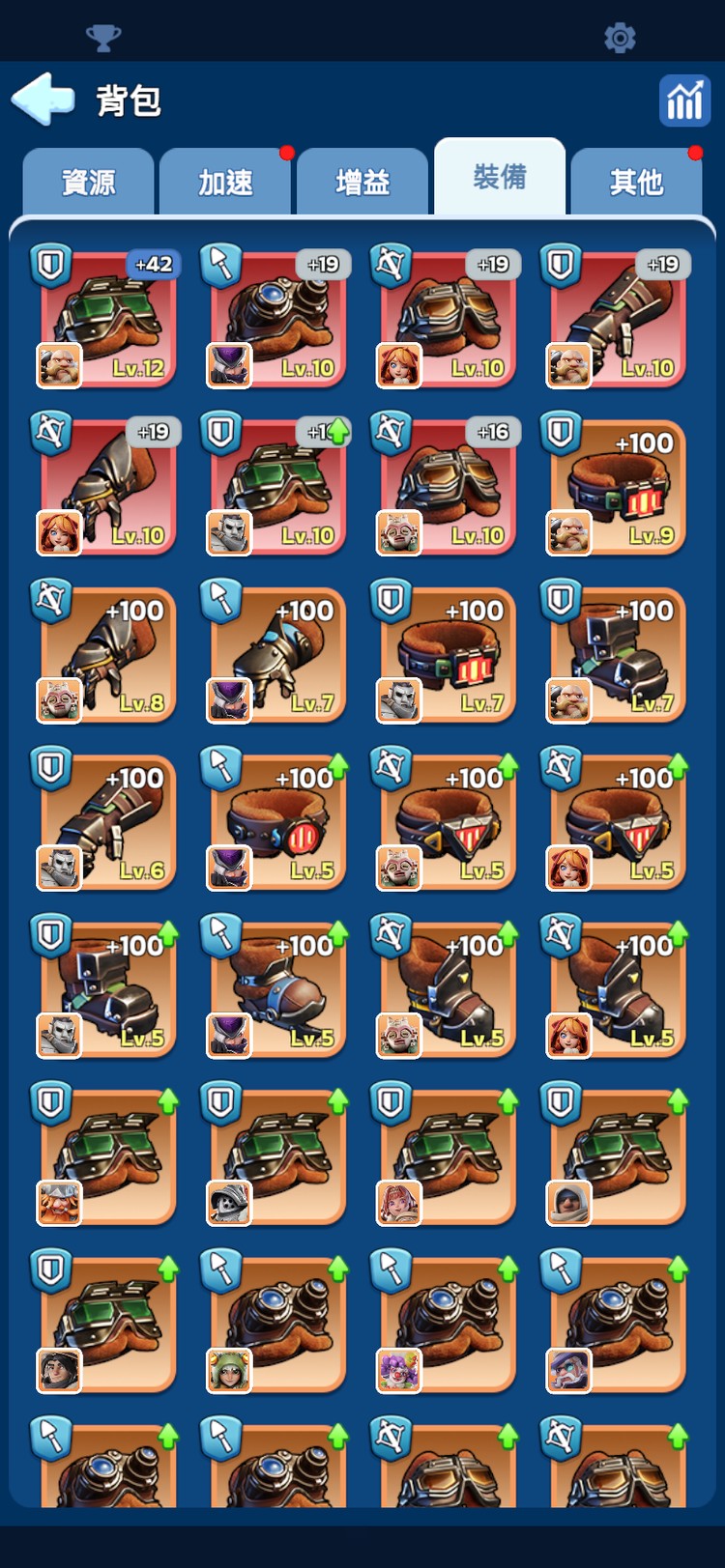Image resolution: width=725 pixels, height=1568 pixels.
Task: Switch to the 增益 tab
Action: 362,182
